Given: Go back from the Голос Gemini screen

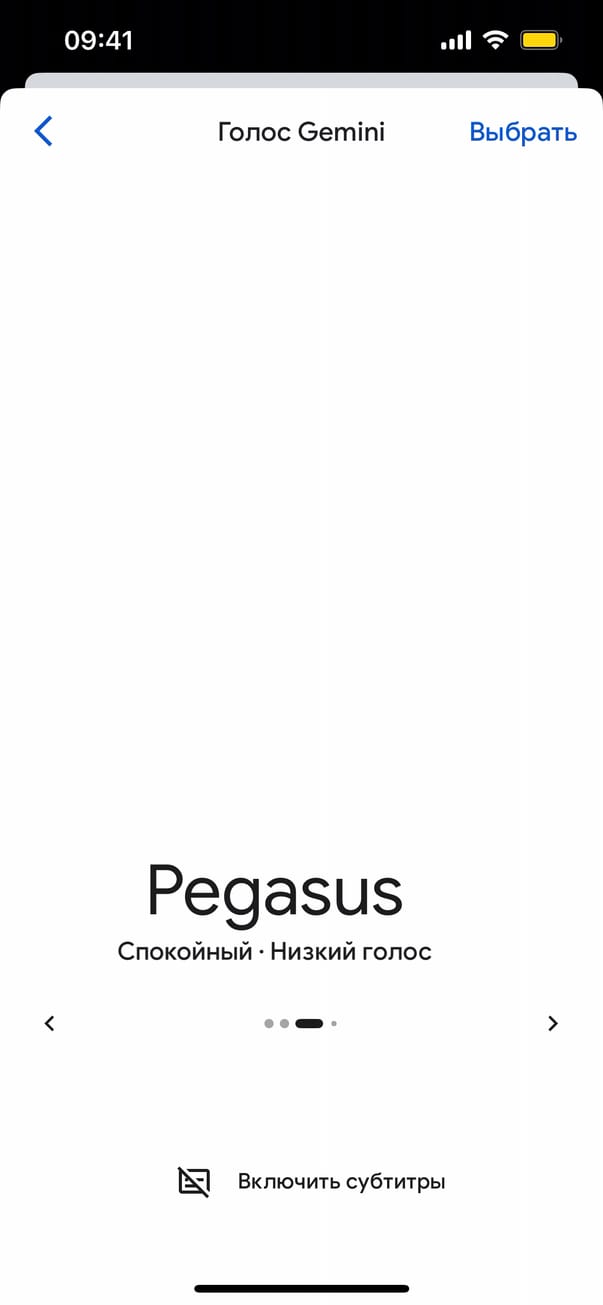Looking at the screenshot, I should [43, 131].
